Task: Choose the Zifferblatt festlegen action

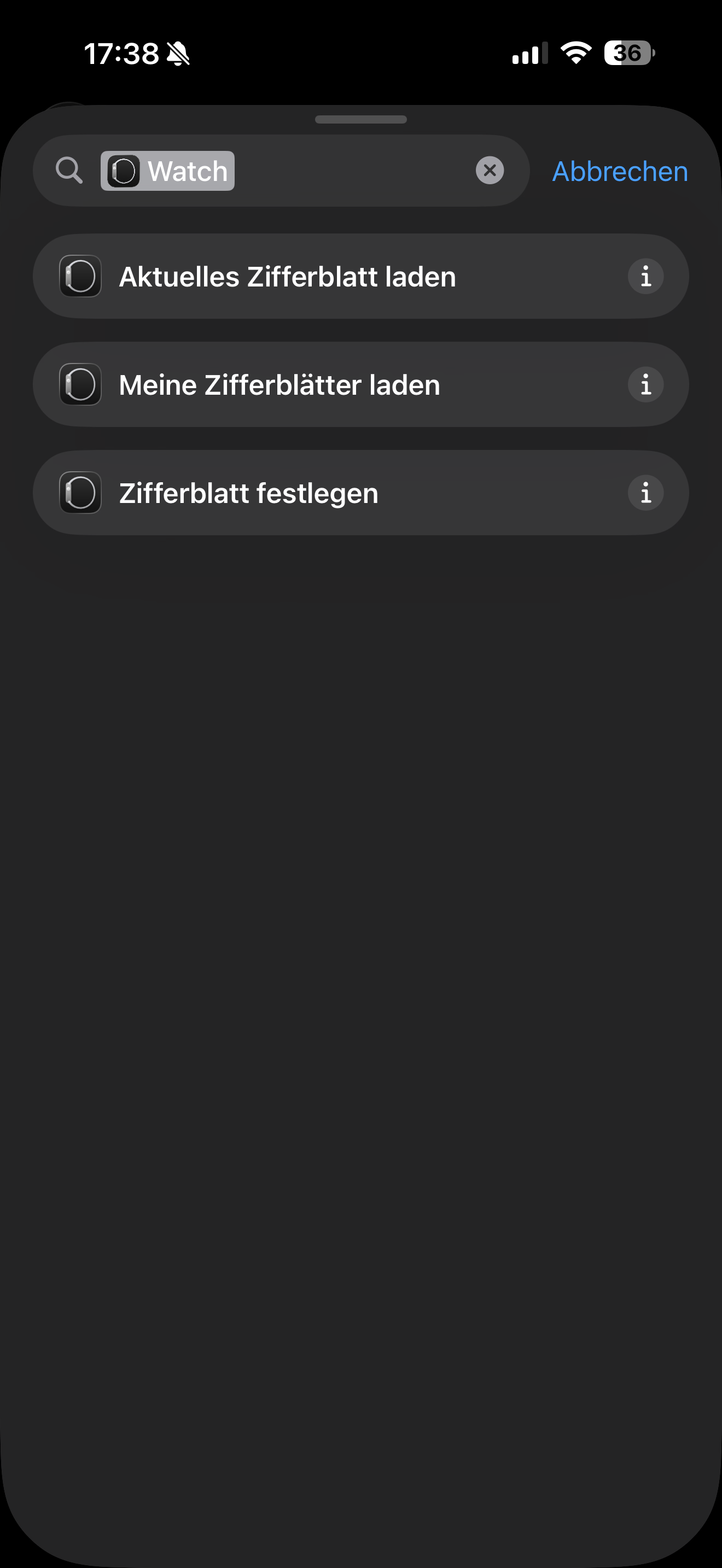Action: 360,493
